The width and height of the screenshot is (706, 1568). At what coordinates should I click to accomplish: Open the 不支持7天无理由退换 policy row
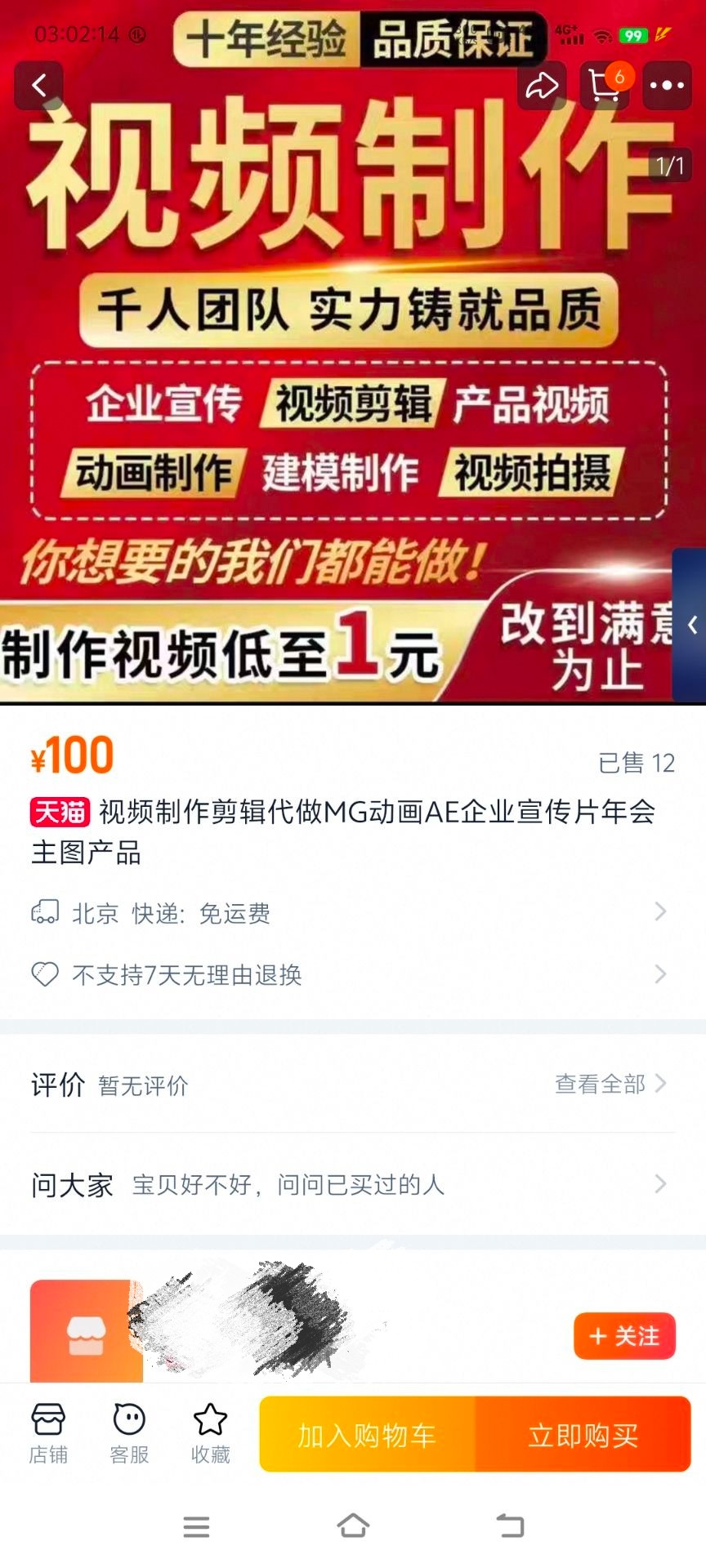pos(353,974)
